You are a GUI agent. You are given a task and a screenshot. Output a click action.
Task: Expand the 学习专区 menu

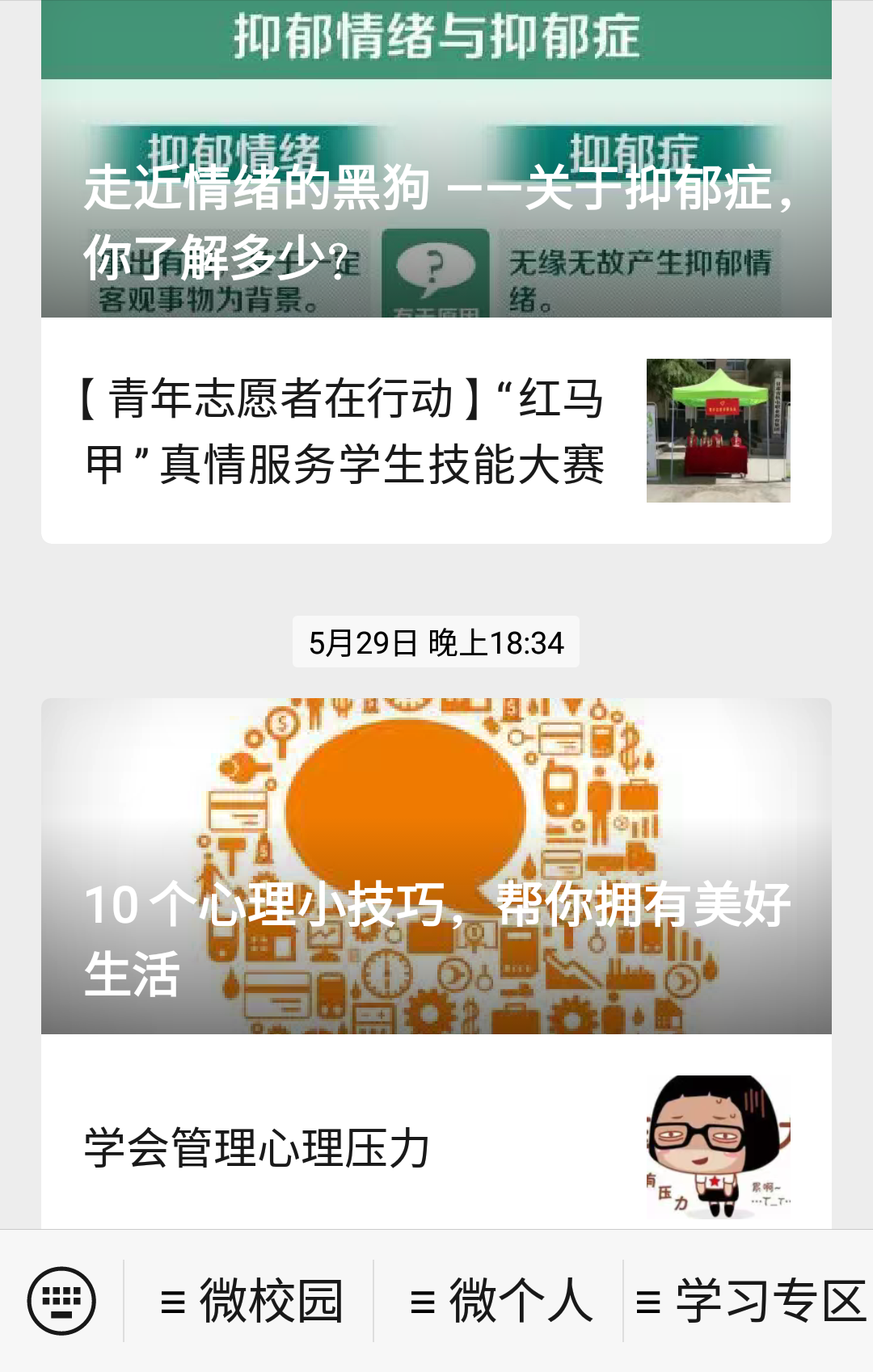749,1301
